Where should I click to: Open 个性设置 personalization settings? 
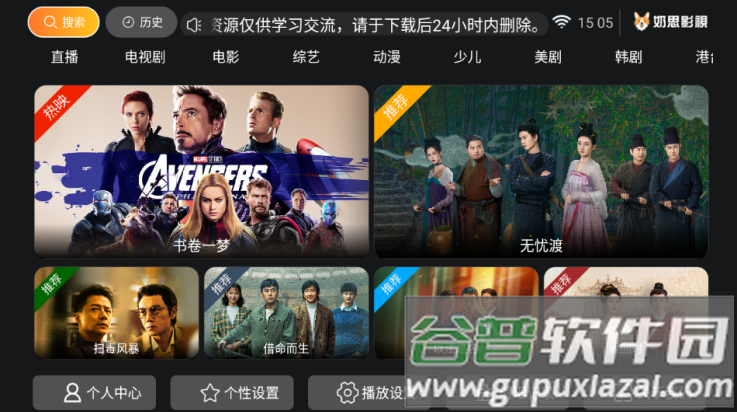click(232, 393)
